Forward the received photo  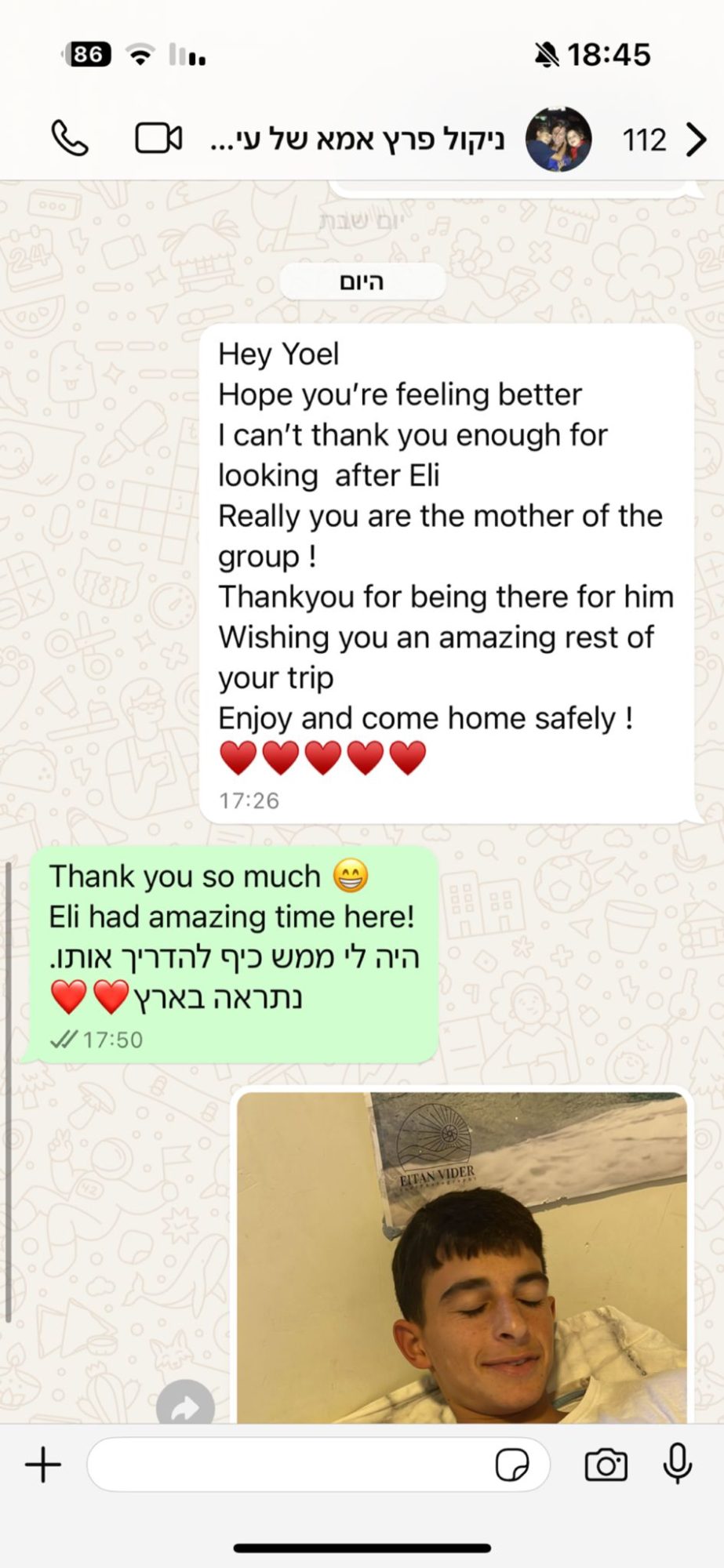(x=185, y=1406)
